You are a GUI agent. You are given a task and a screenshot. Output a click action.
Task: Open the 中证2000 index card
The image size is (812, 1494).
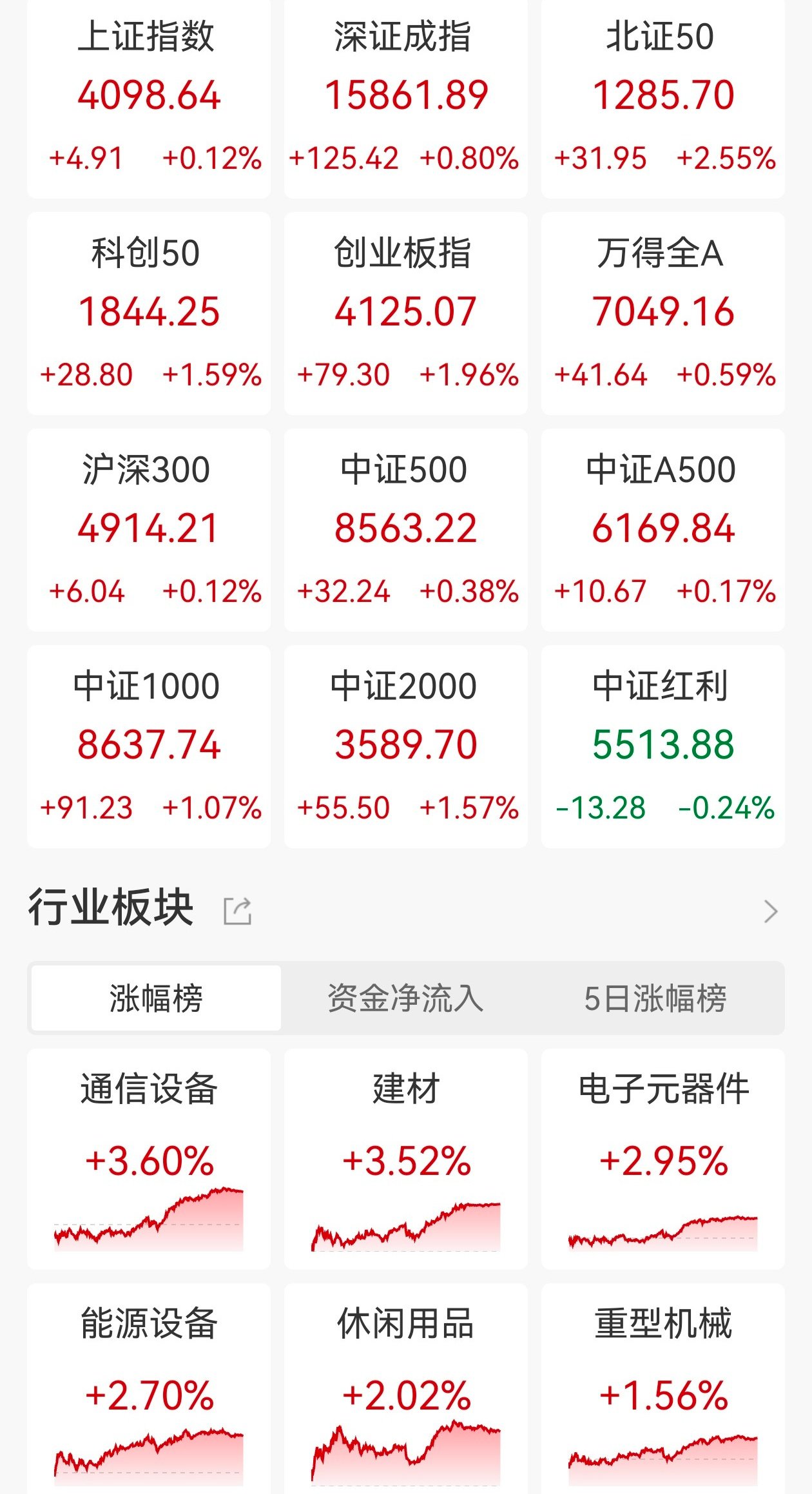point(405,746)
